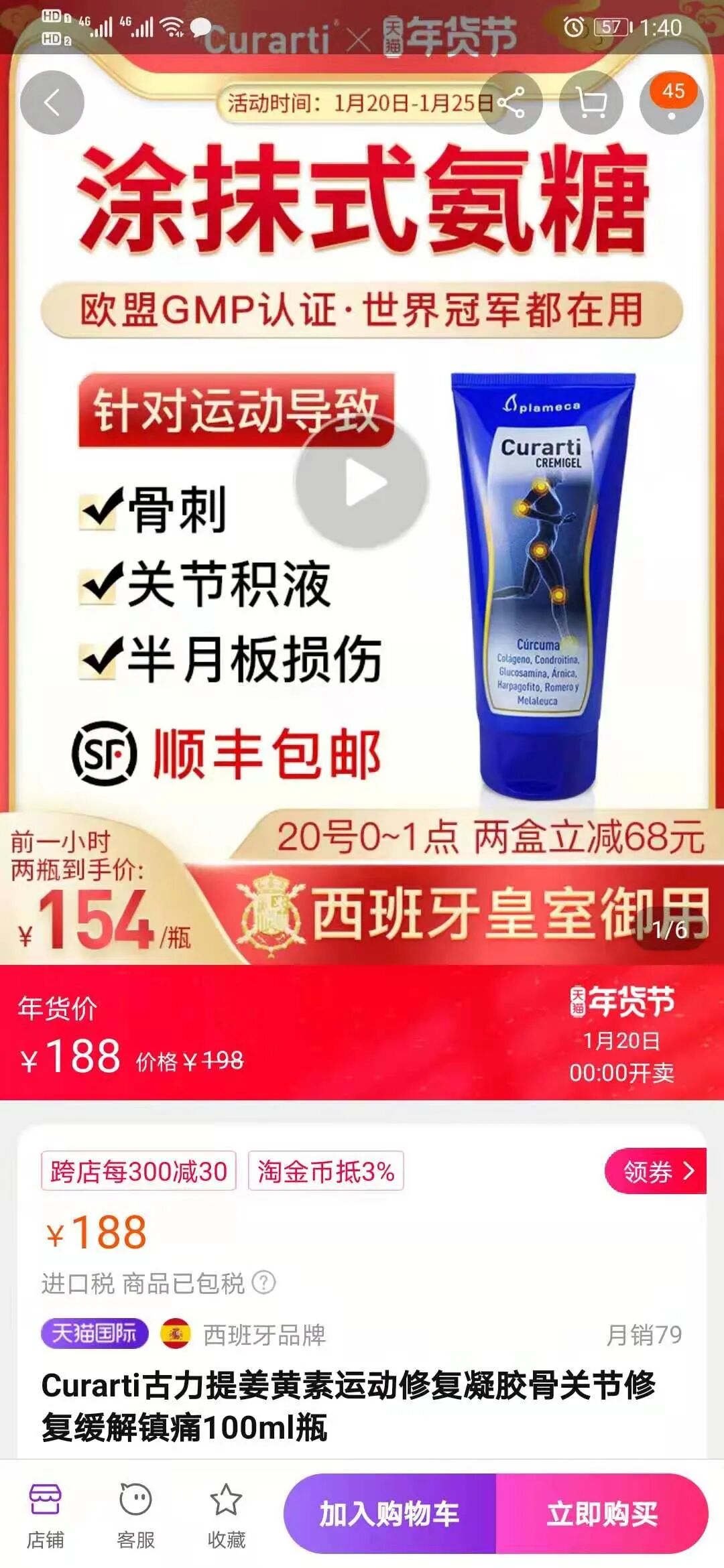The width and height of the screenshot is (724, 1568).
Task: Open the 跨店每300减30 promotion tag
Action: (x=139, y=1171)
